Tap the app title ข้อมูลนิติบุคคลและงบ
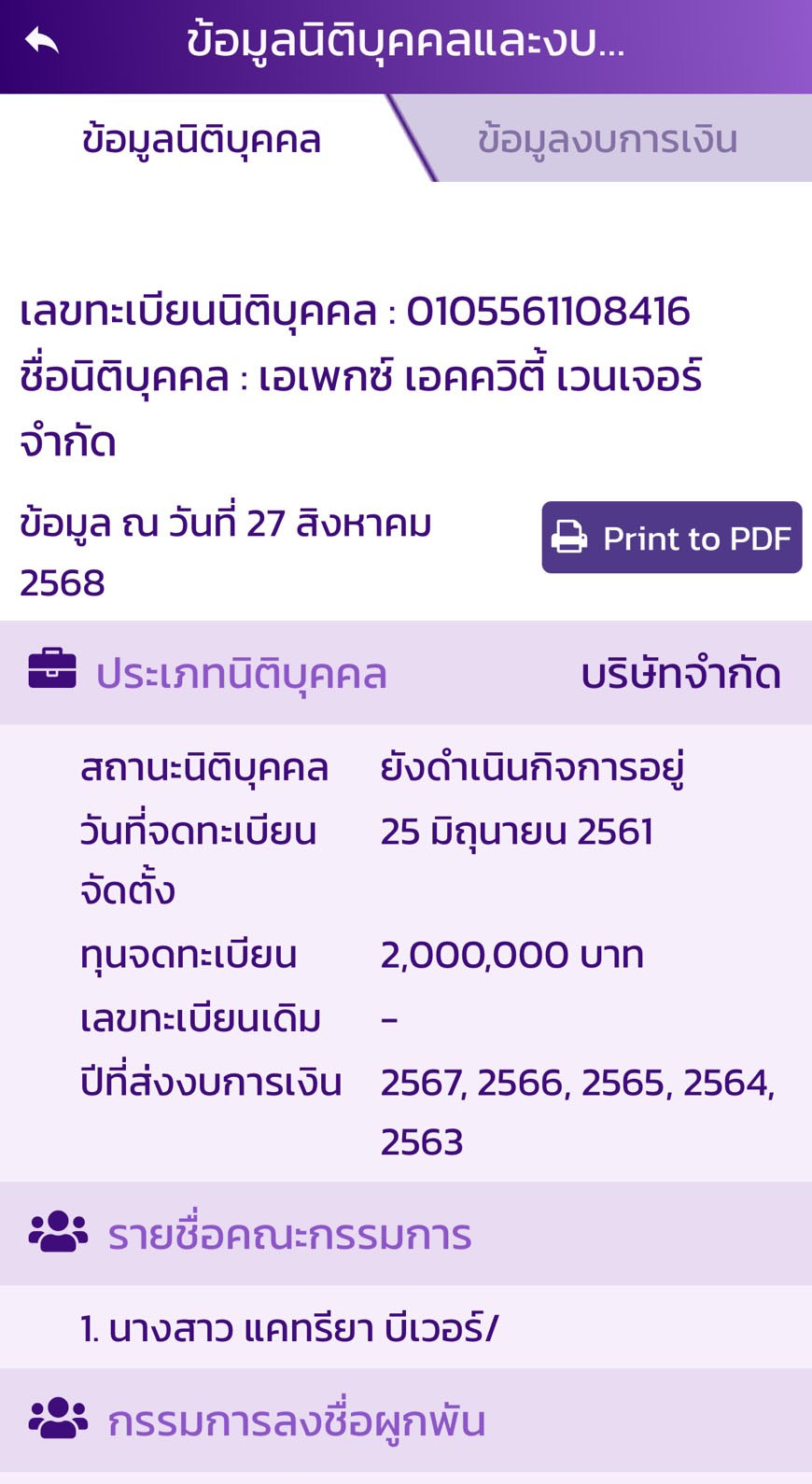This screenshot has height=1484, width=812. [406, 41]
